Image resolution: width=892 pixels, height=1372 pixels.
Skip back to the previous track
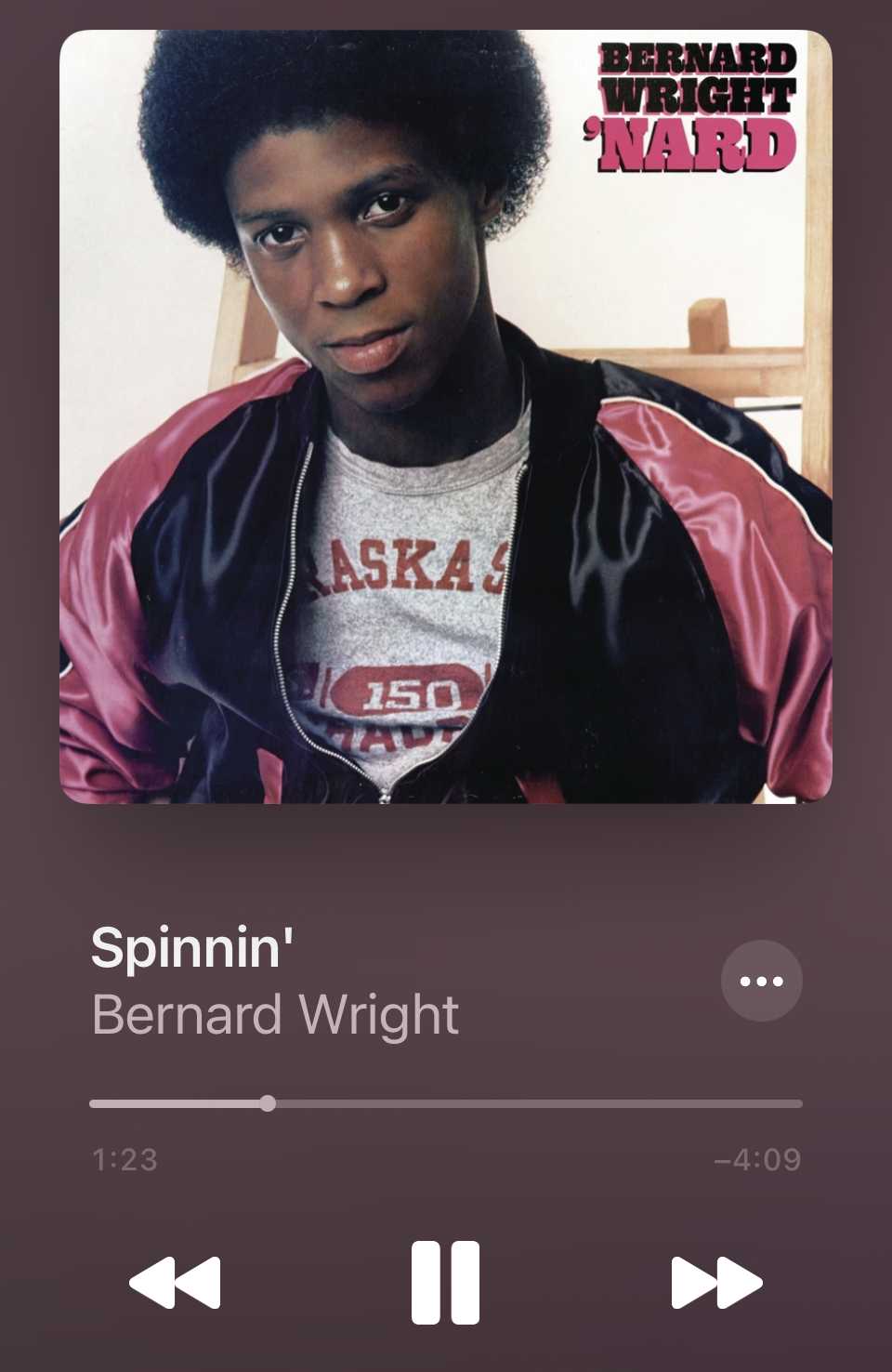click(x=176, y=1283)
